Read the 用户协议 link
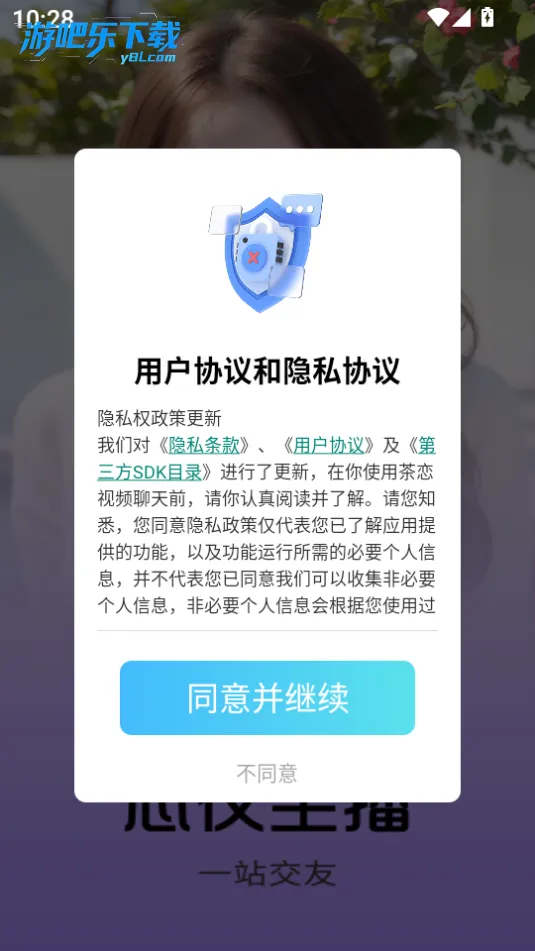 click(328, 445)
